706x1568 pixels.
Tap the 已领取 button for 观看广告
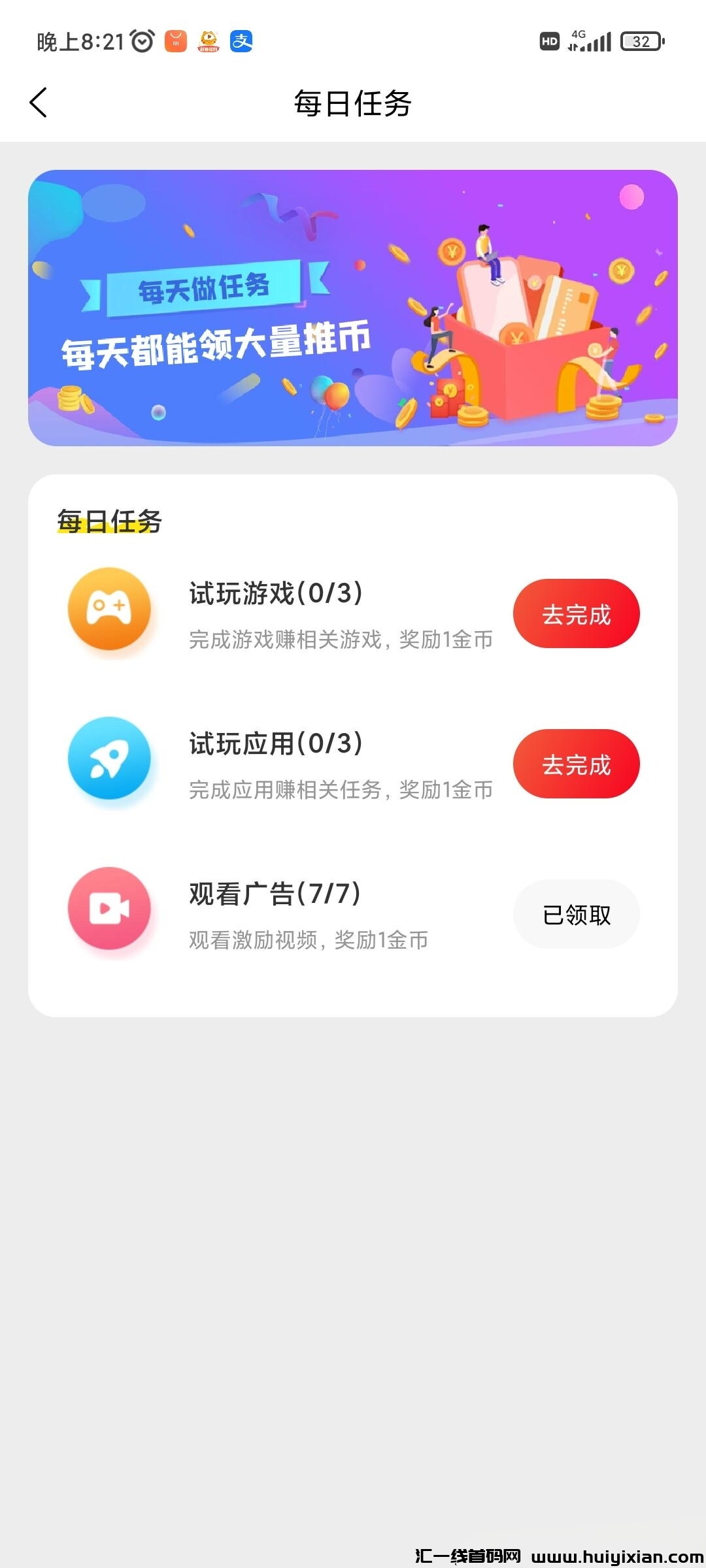(x=576, y=915)
